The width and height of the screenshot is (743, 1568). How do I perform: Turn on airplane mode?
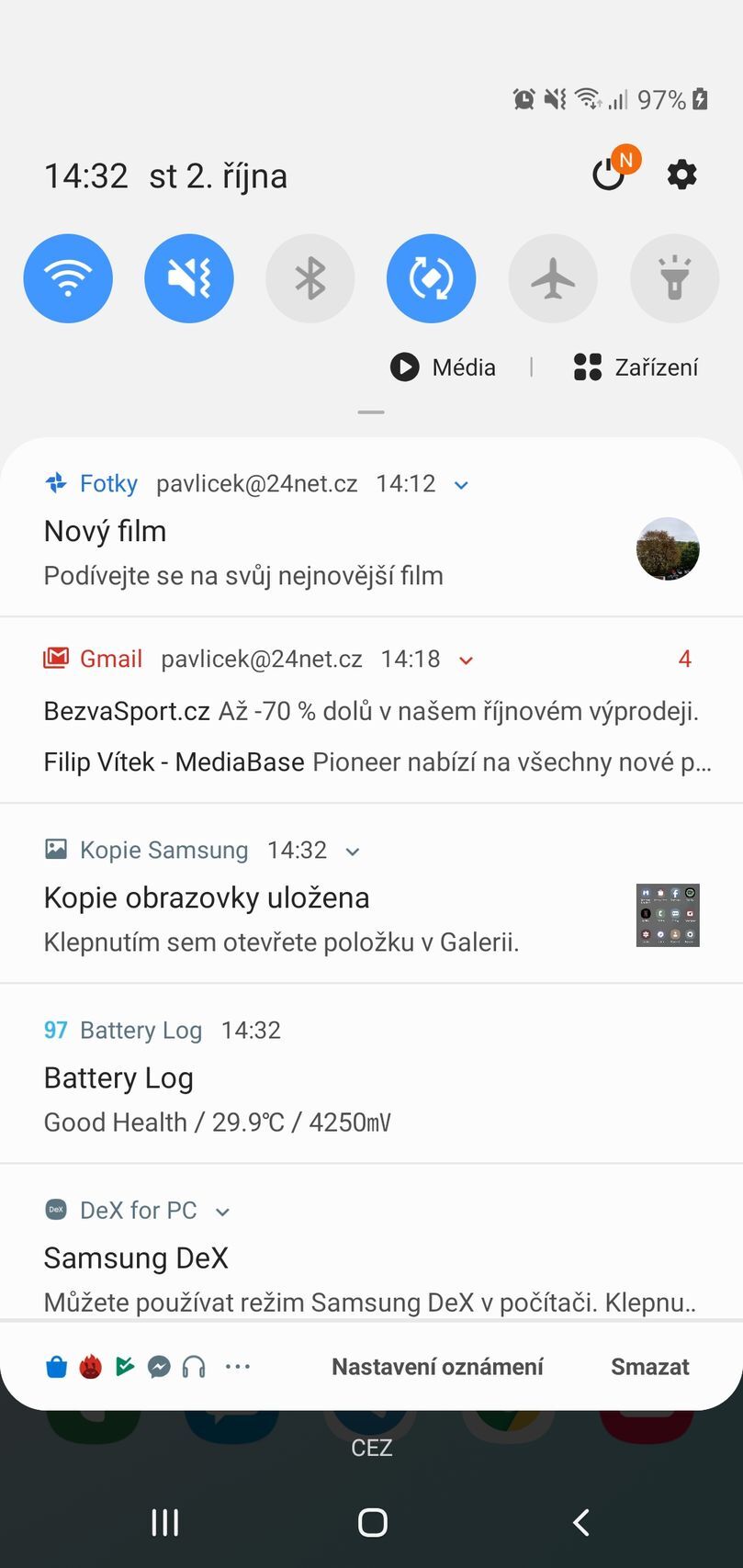(553, 278)
